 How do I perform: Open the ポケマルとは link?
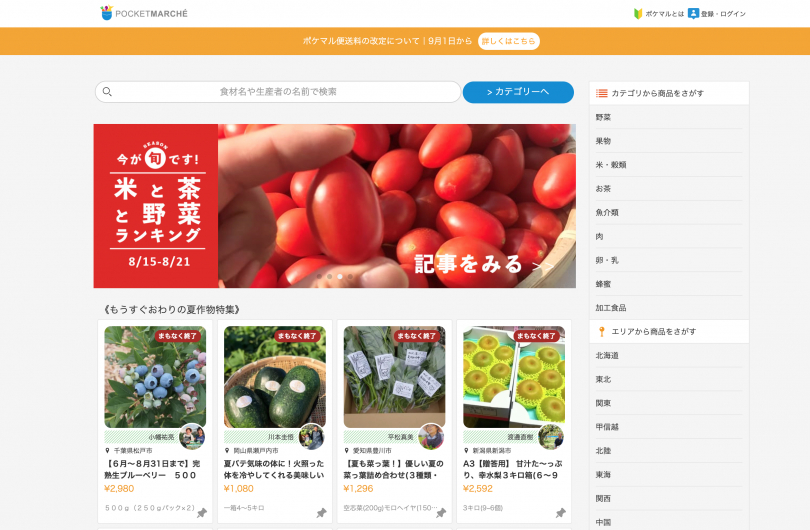tap(659, 14)
